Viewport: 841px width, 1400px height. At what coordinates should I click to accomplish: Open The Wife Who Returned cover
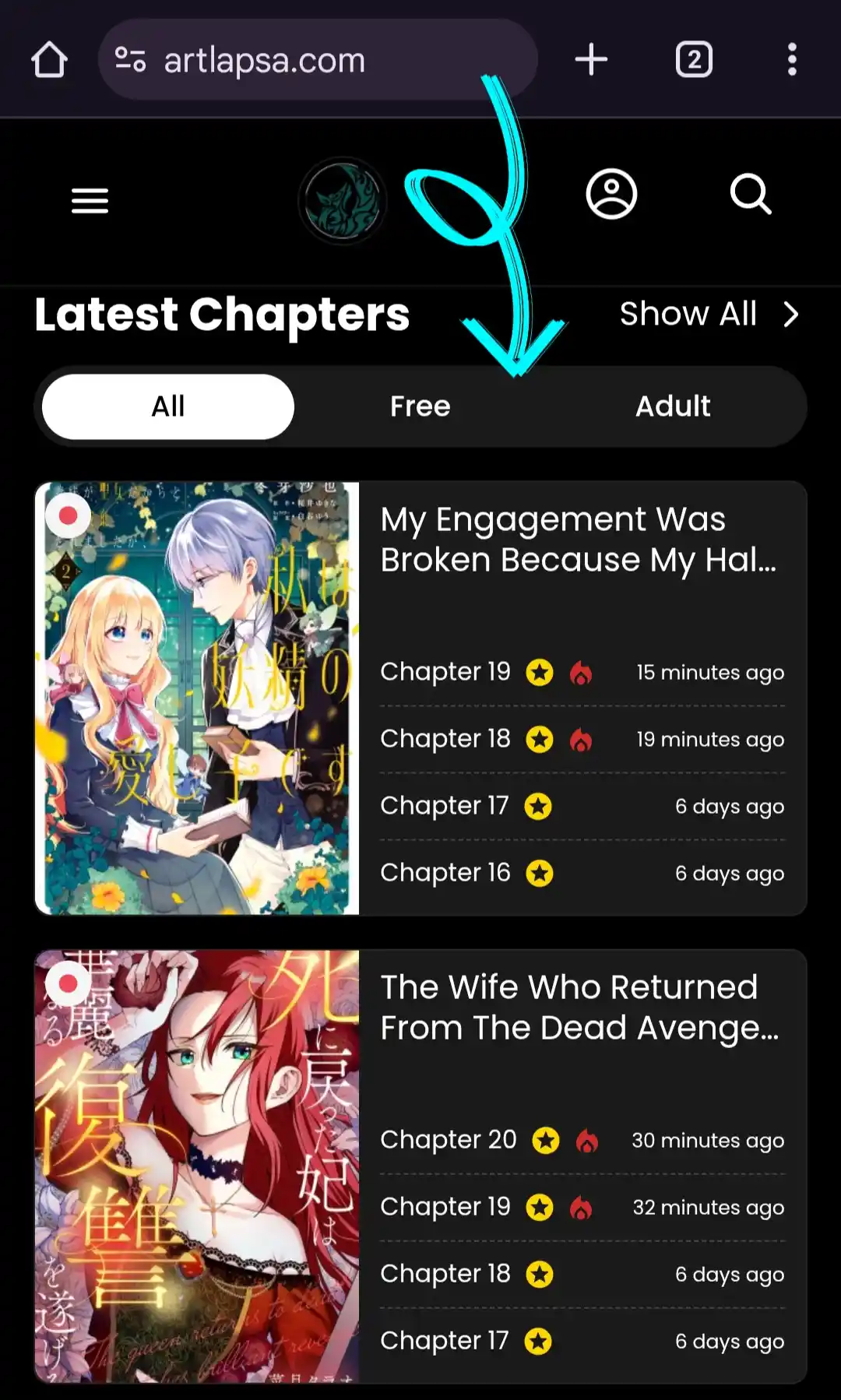[197, 1166]
